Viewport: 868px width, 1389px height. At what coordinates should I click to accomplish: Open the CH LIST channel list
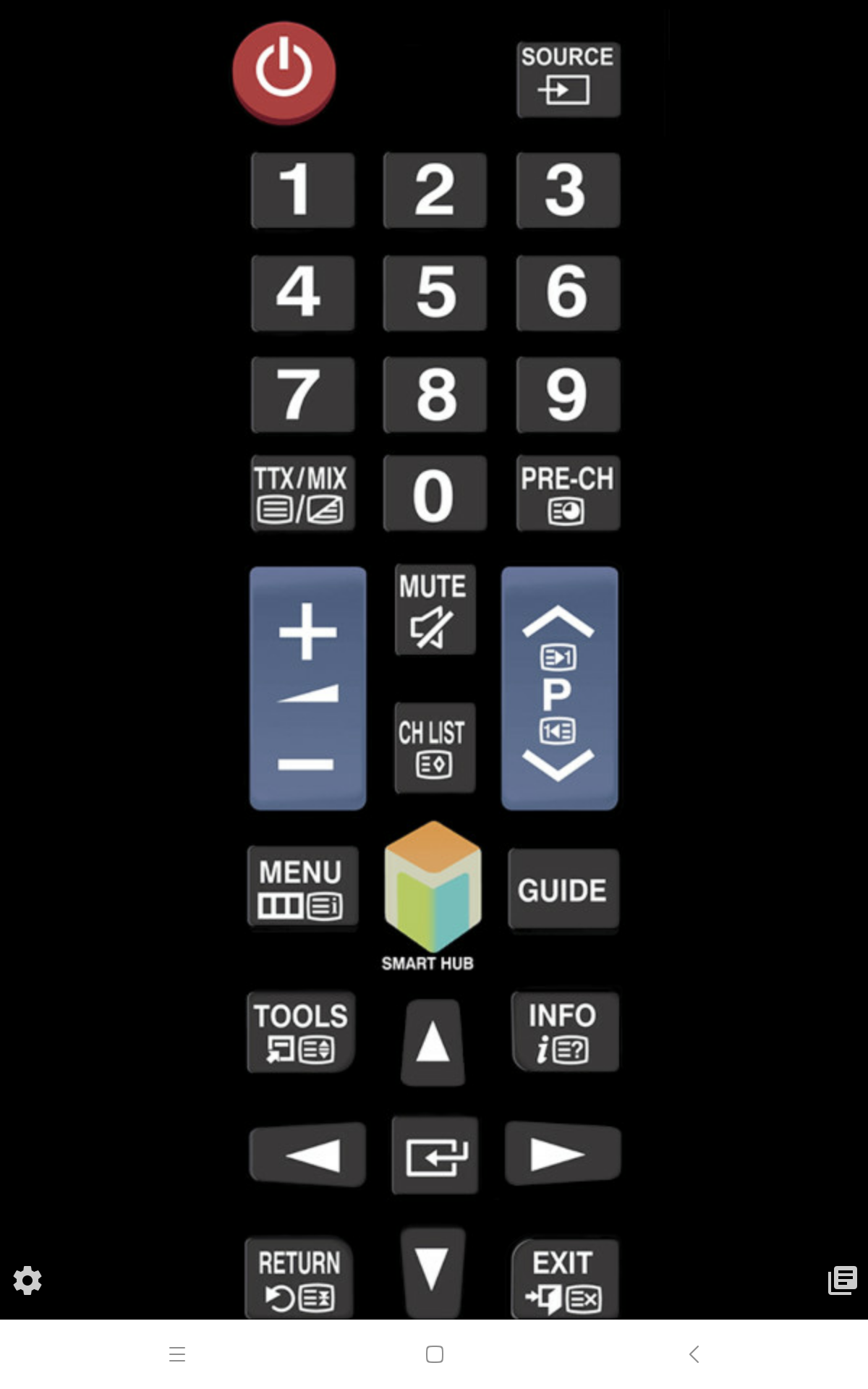click(x=435, y=748)
